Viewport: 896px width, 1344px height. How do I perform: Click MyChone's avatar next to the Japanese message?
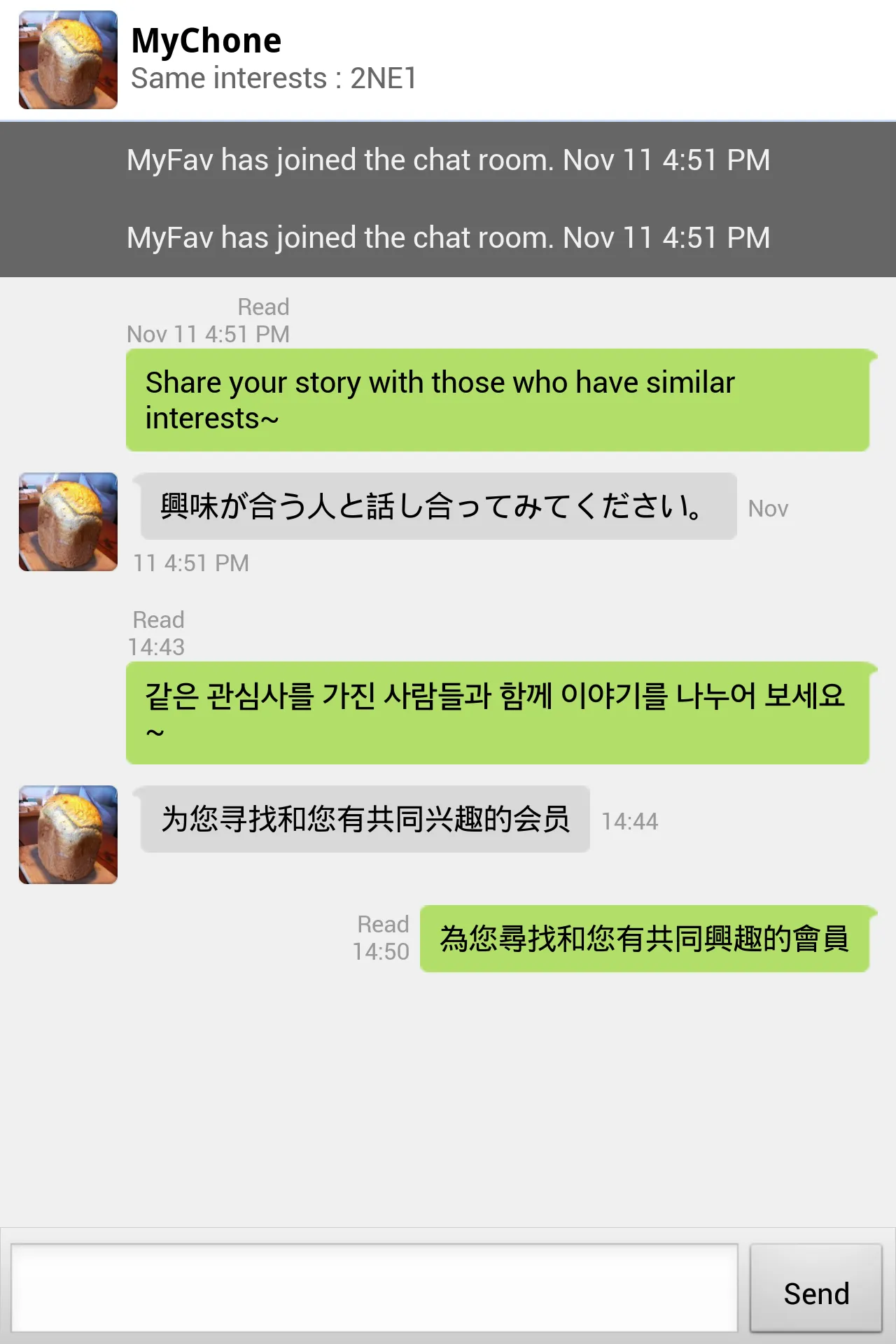click(x=67, y=521)
